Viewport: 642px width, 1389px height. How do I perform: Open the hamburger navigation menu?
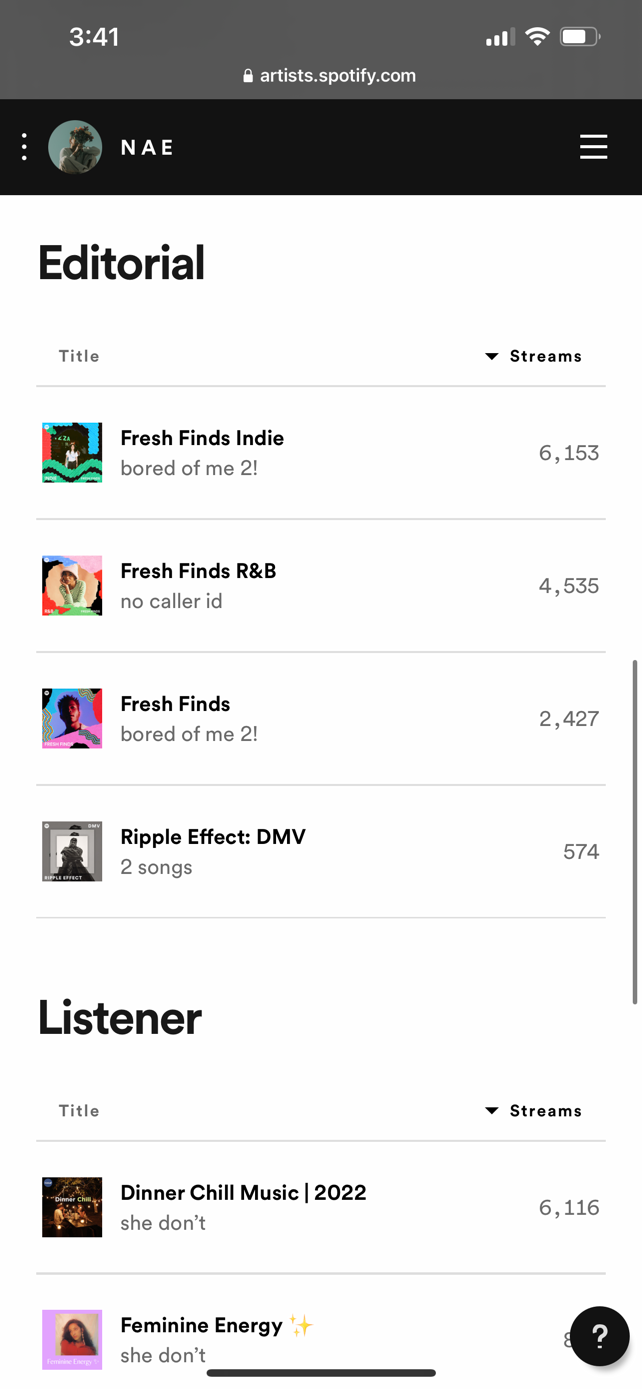point(593,147)
